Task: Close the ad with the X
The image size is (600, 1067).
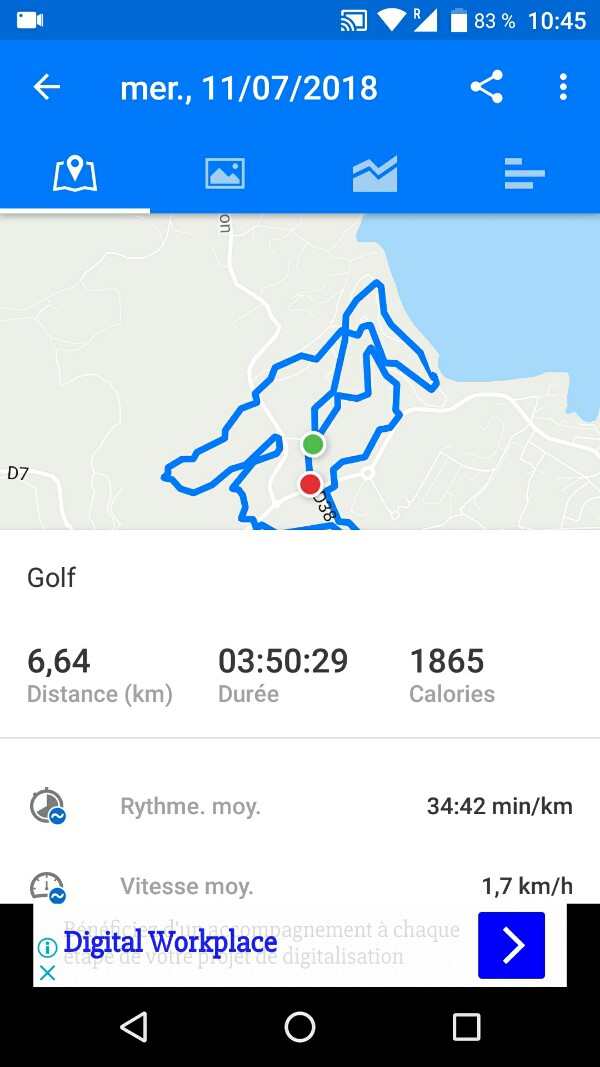Action: coord(47,972)
